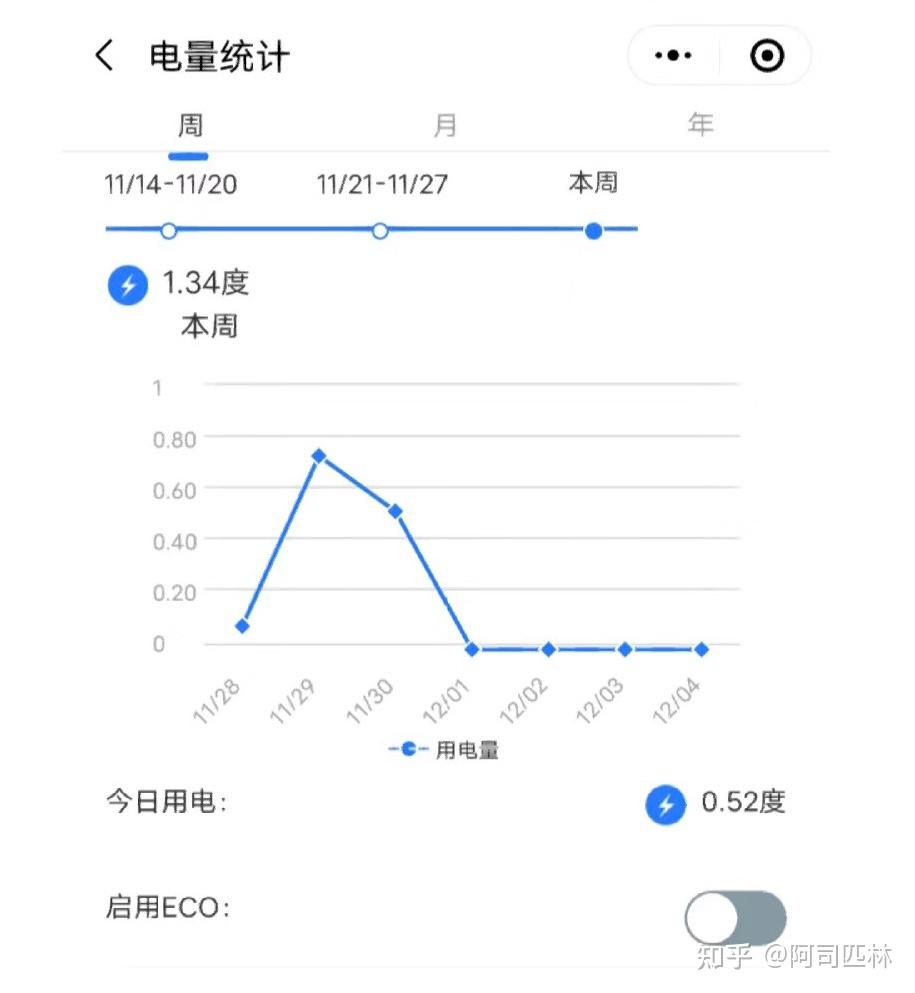Show the 11/29 data point value
Screen dimensions: 915x993
tap(319, 456)
